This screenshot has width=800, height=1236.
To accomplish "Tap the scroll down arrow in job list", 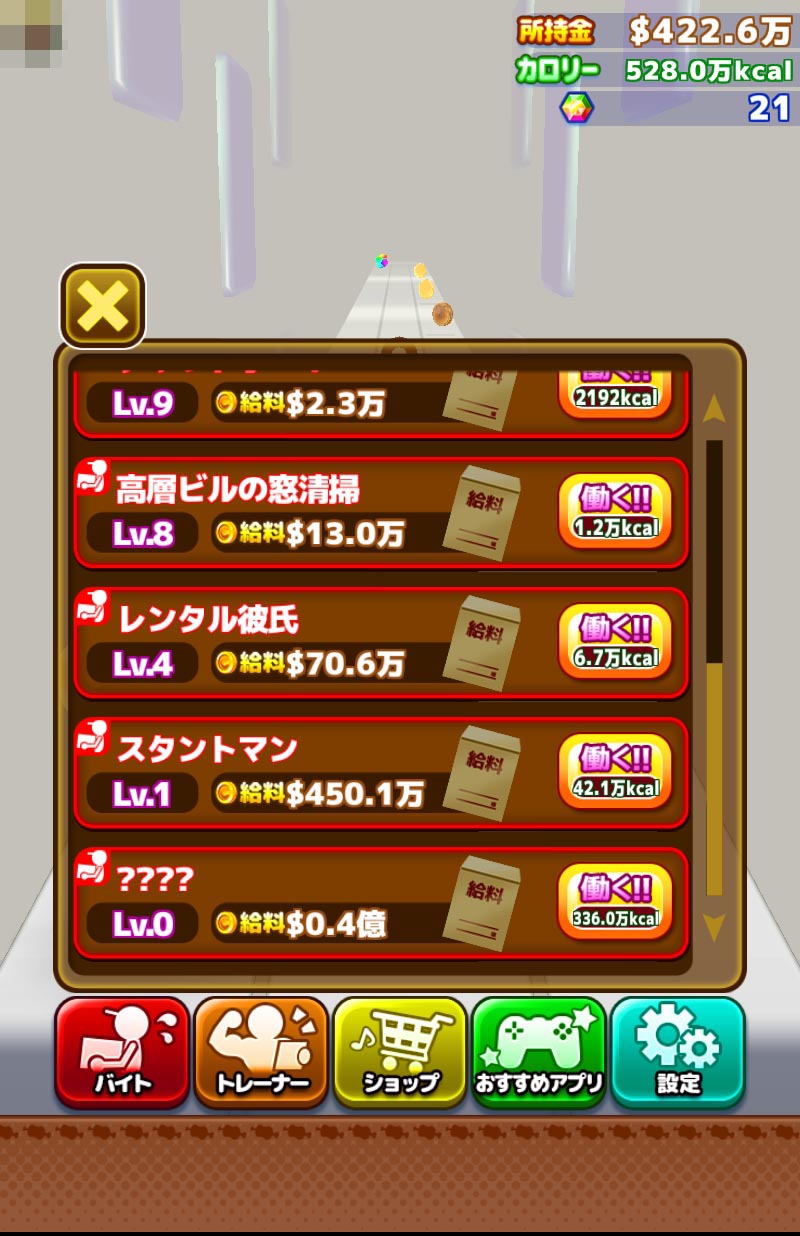I will pyautogui.click(x=714, y=927).
